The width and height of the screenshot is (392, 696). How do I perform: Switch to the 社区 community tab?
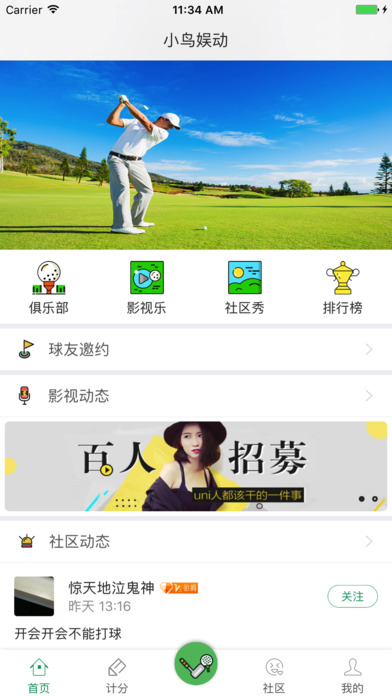pos(274,675)
